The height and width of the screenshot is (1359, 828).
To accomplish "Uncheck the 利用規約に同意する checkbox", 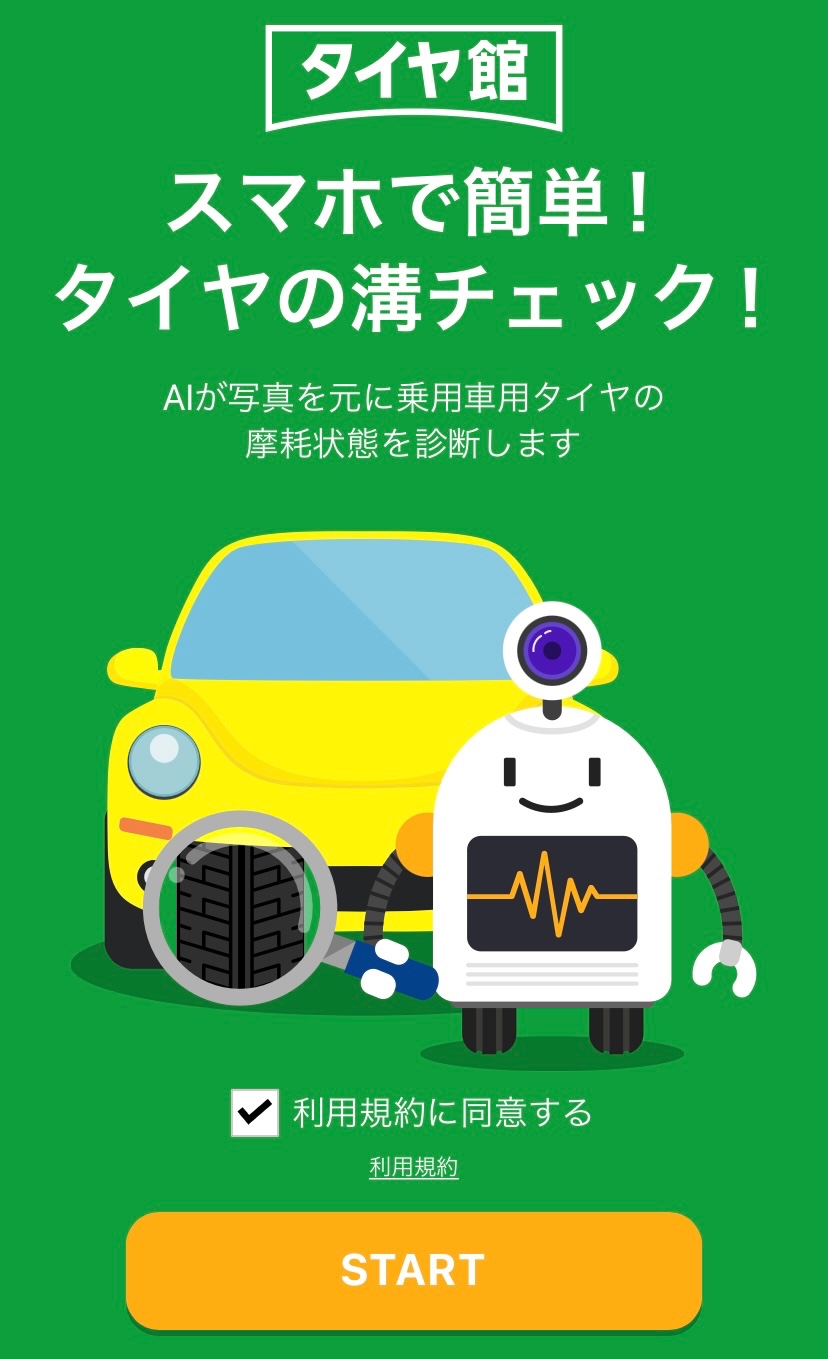I will click(x=255, y=1112).
